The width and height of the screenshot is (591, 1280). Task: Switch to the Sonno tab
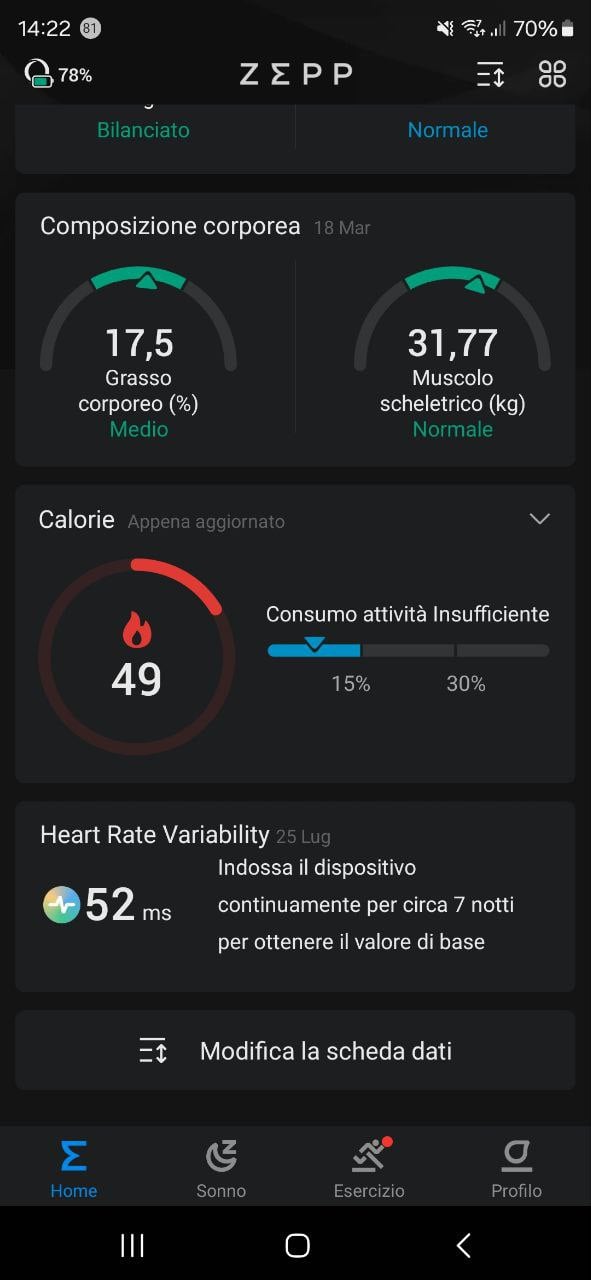click(221, 1168)
